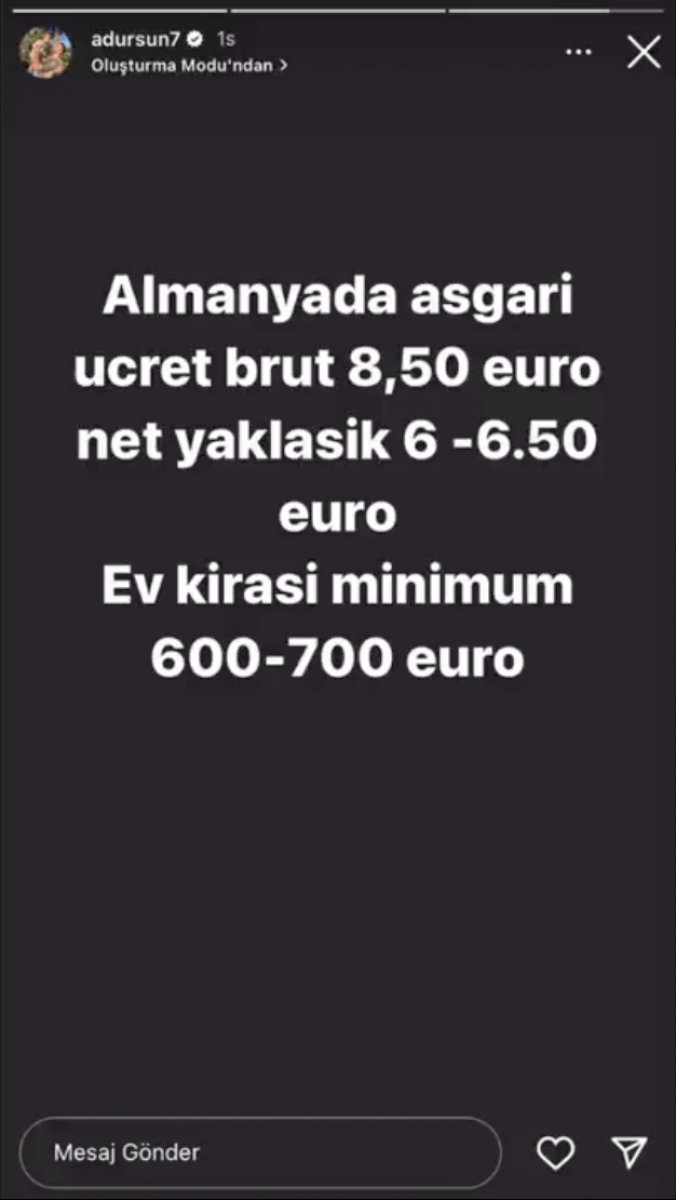The height and width of the screenshot is (1200, 676).
Task: Like this story with the heart
Action: click(x=556, y=1152)
